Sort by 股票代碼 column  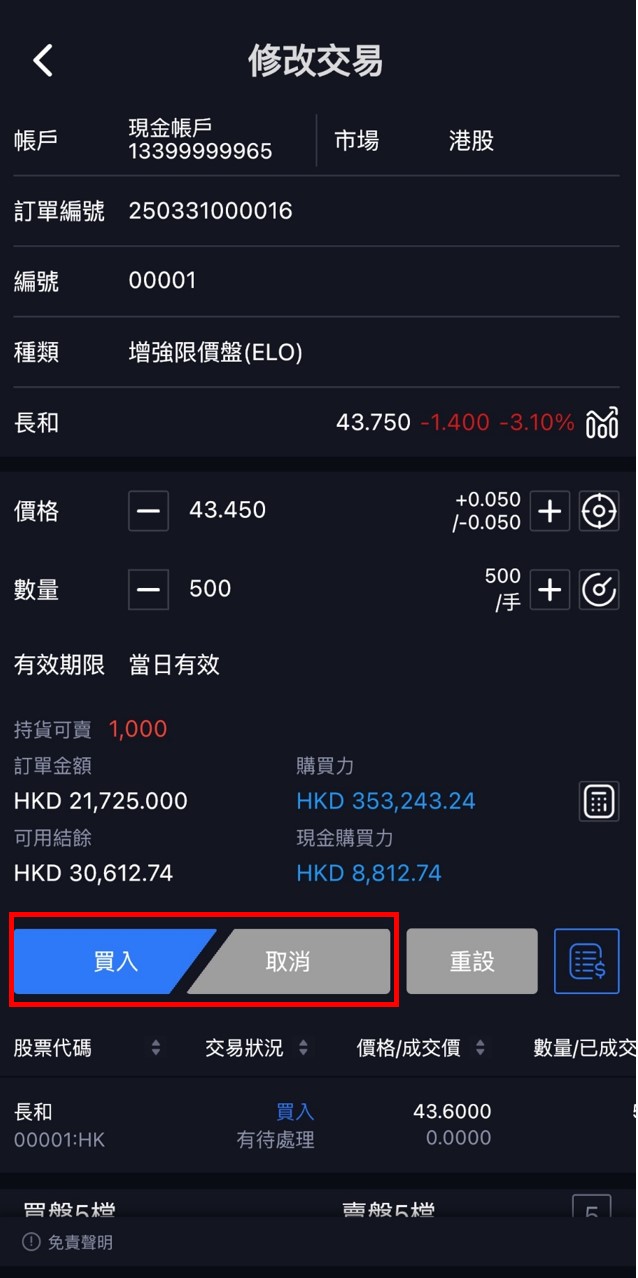(86, 1048)
